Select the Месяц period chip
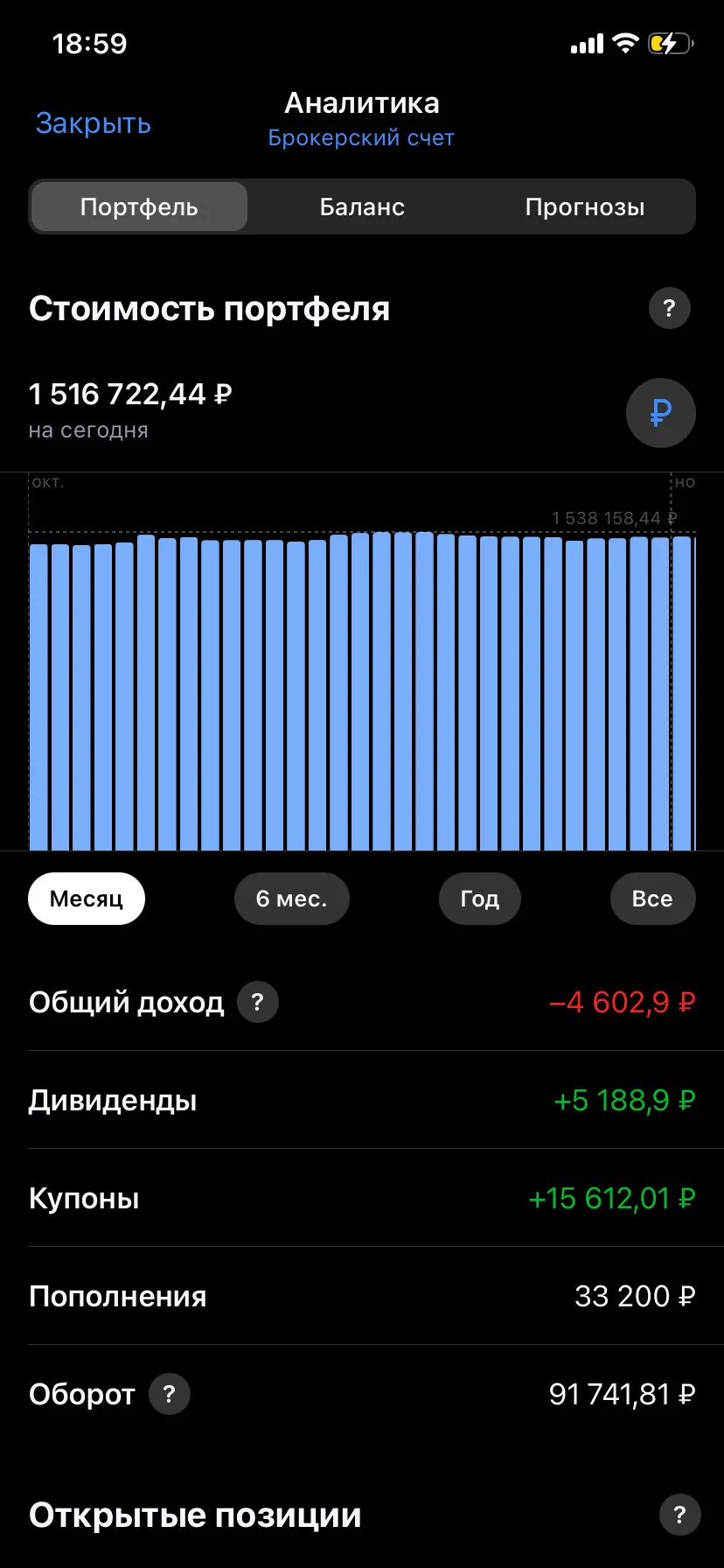 (x=87, y=899)
